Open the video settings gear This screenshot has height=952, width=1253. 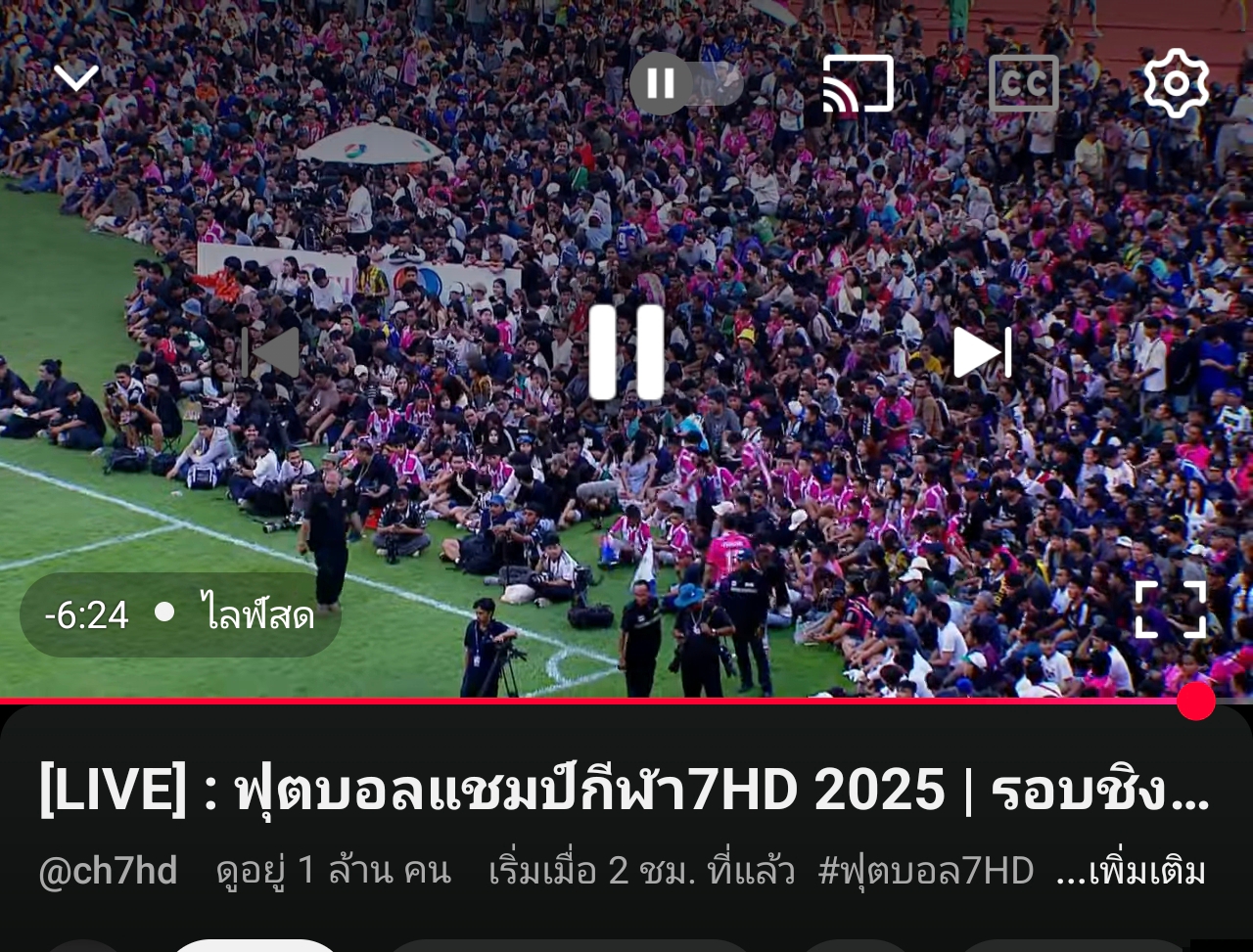pos(1176,83)
